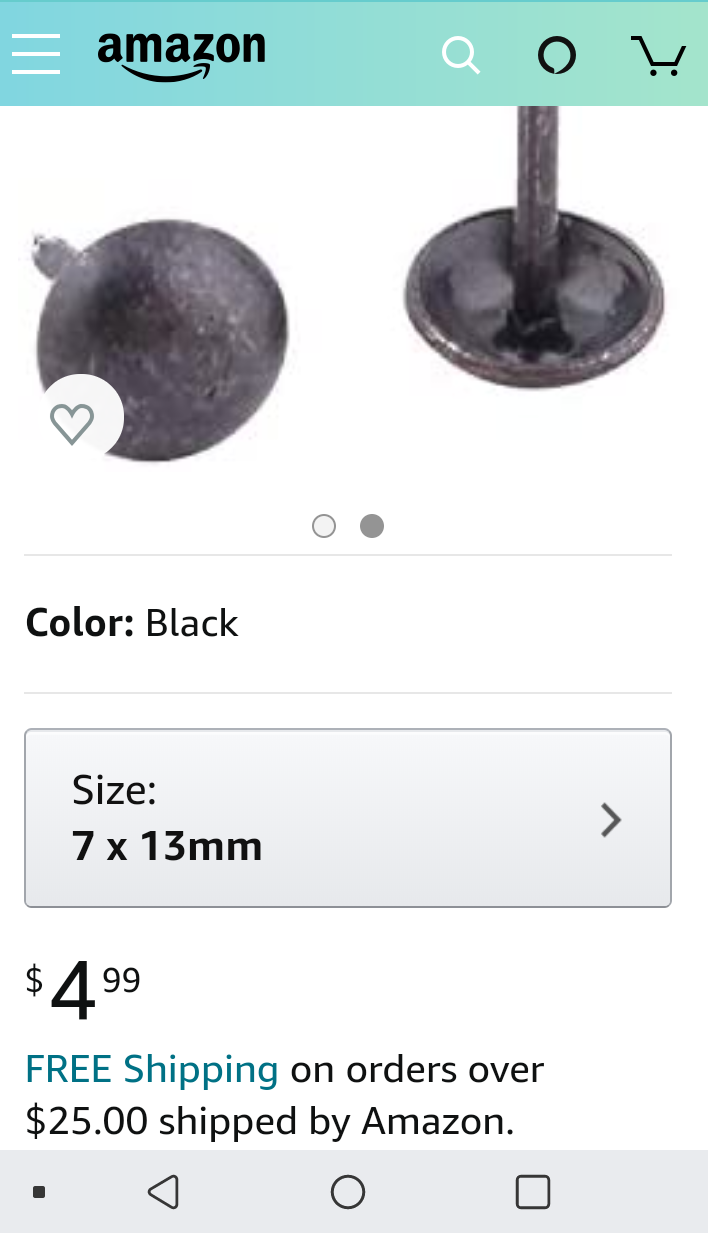Go back using system back button
Viewport: 708px width, 1233px height.
pyautogui.click(x=163, y=1192)
